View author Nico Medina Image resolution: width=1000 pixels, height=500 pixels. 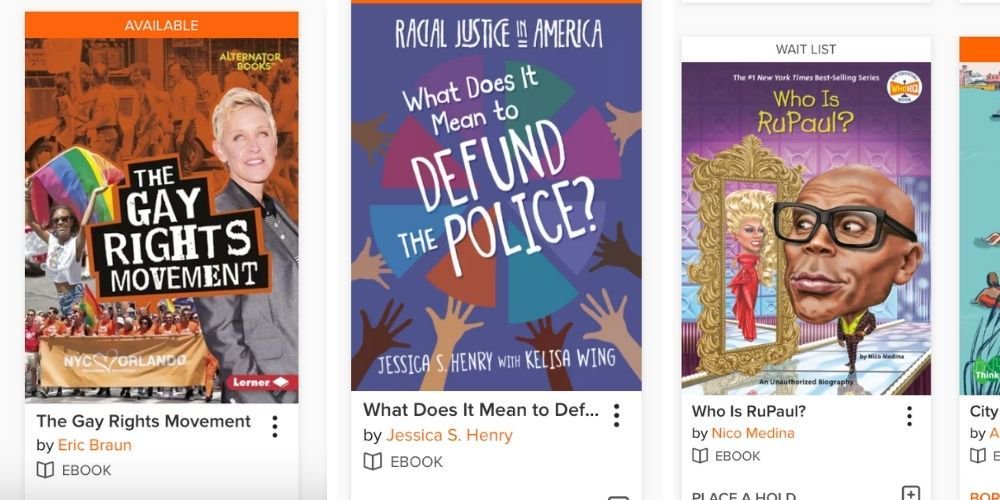(x=753, y=433)
